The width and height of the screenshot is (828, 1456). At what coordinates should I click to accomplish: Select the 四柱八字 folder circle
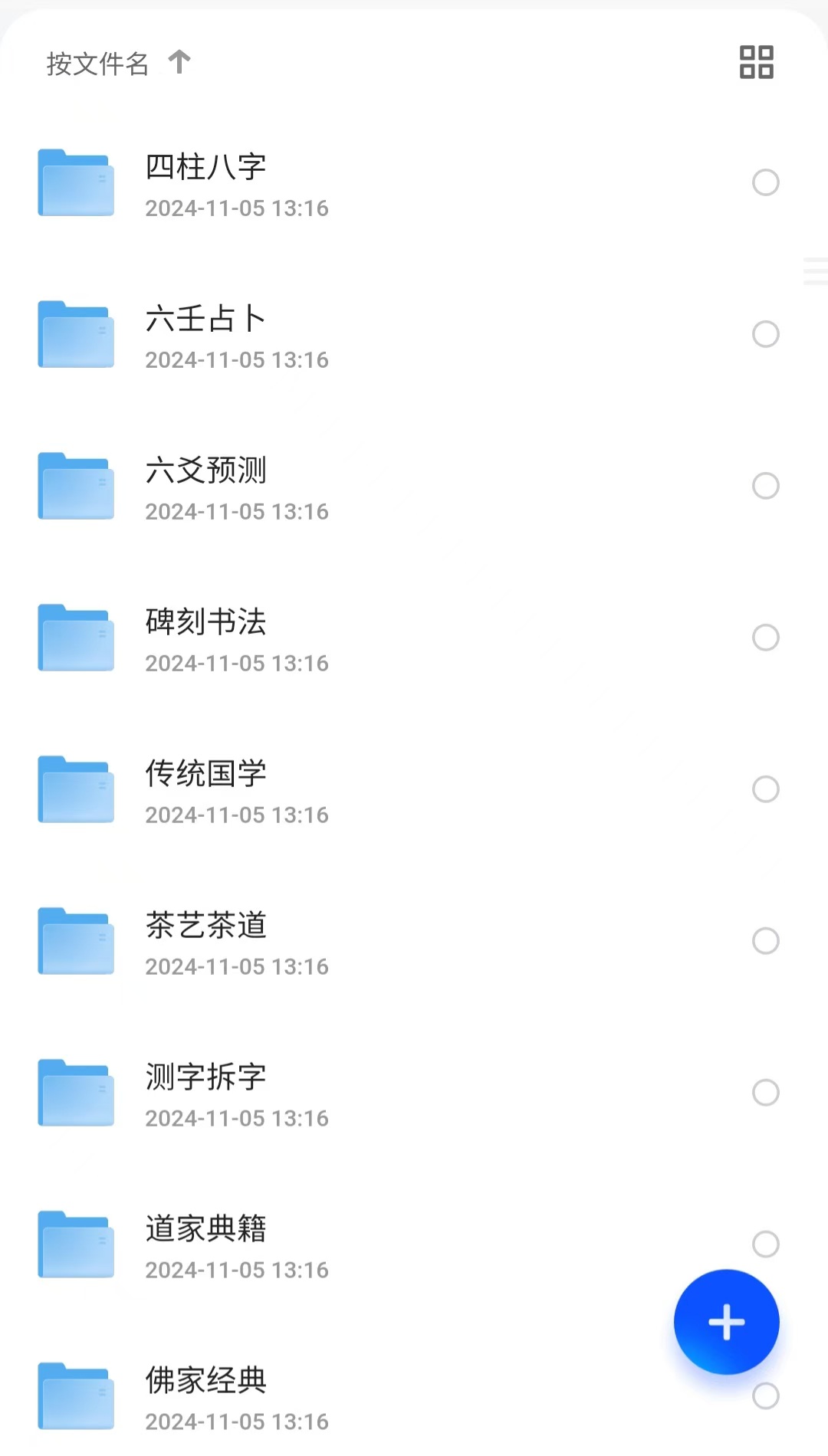click(765, 182)
